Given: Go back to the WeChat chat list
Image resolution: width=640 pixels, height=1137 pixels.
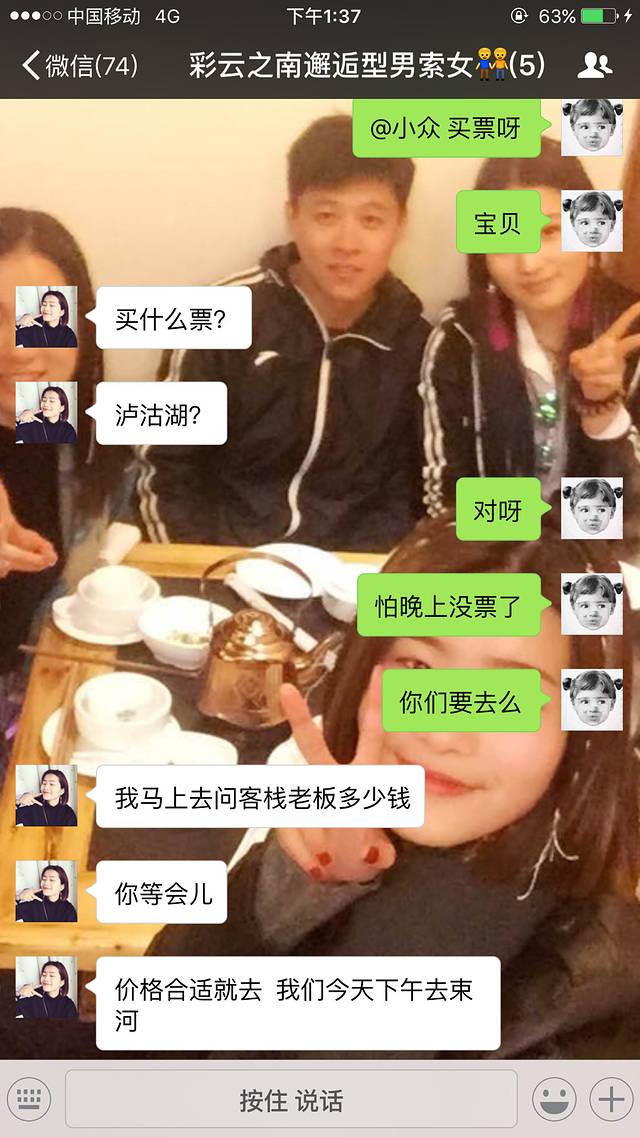Looking at the screenshot, I should (78, 66).
